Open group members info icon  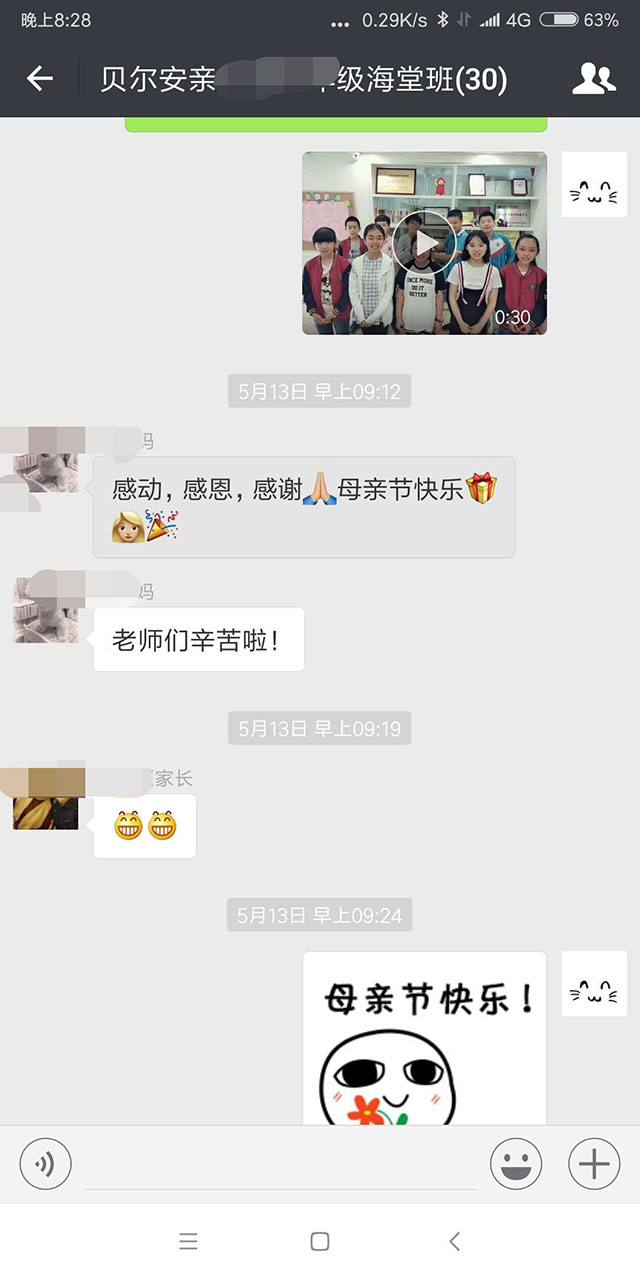[x=593, y=79]
